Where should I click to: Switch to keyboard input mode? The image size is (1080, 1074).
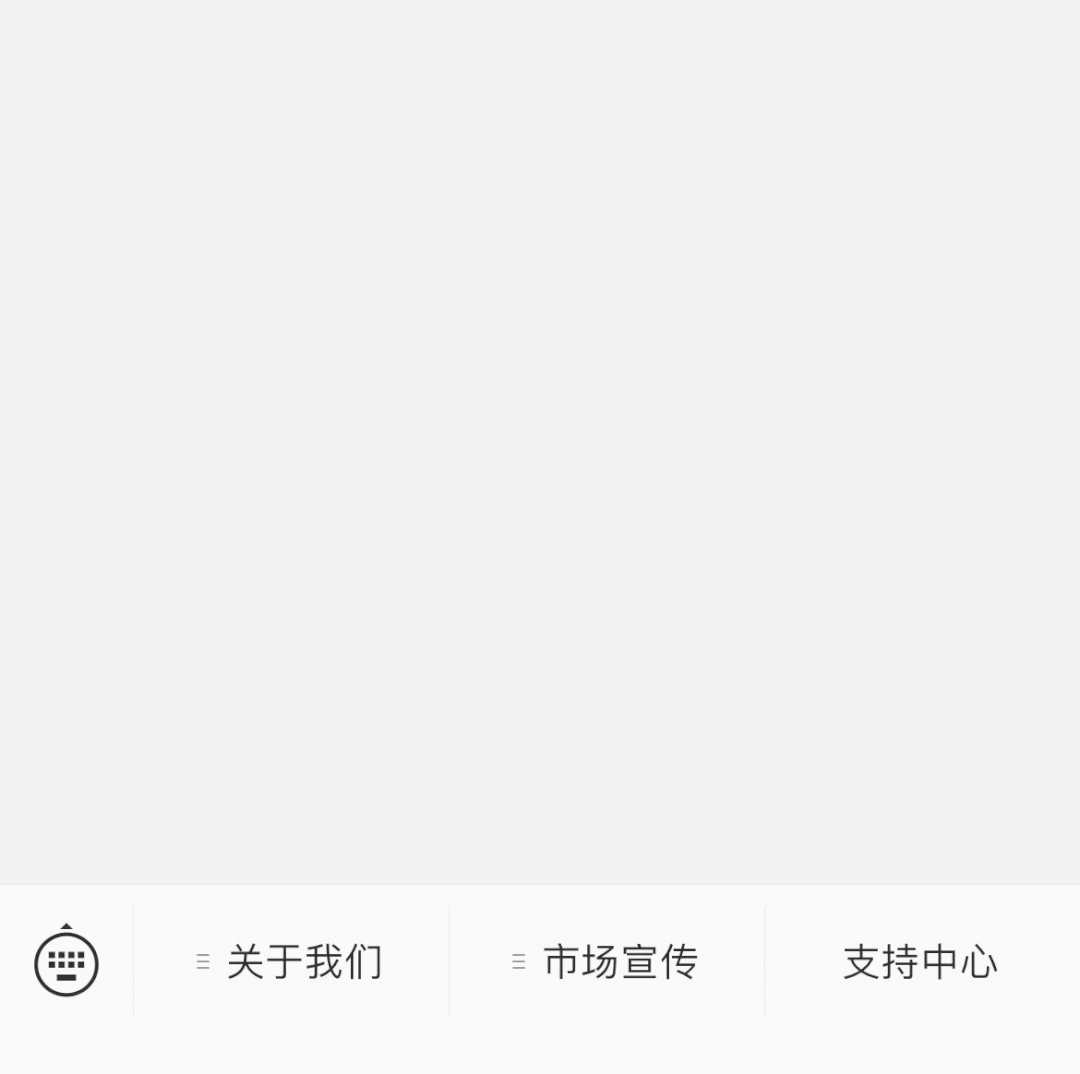coord(66,963)
